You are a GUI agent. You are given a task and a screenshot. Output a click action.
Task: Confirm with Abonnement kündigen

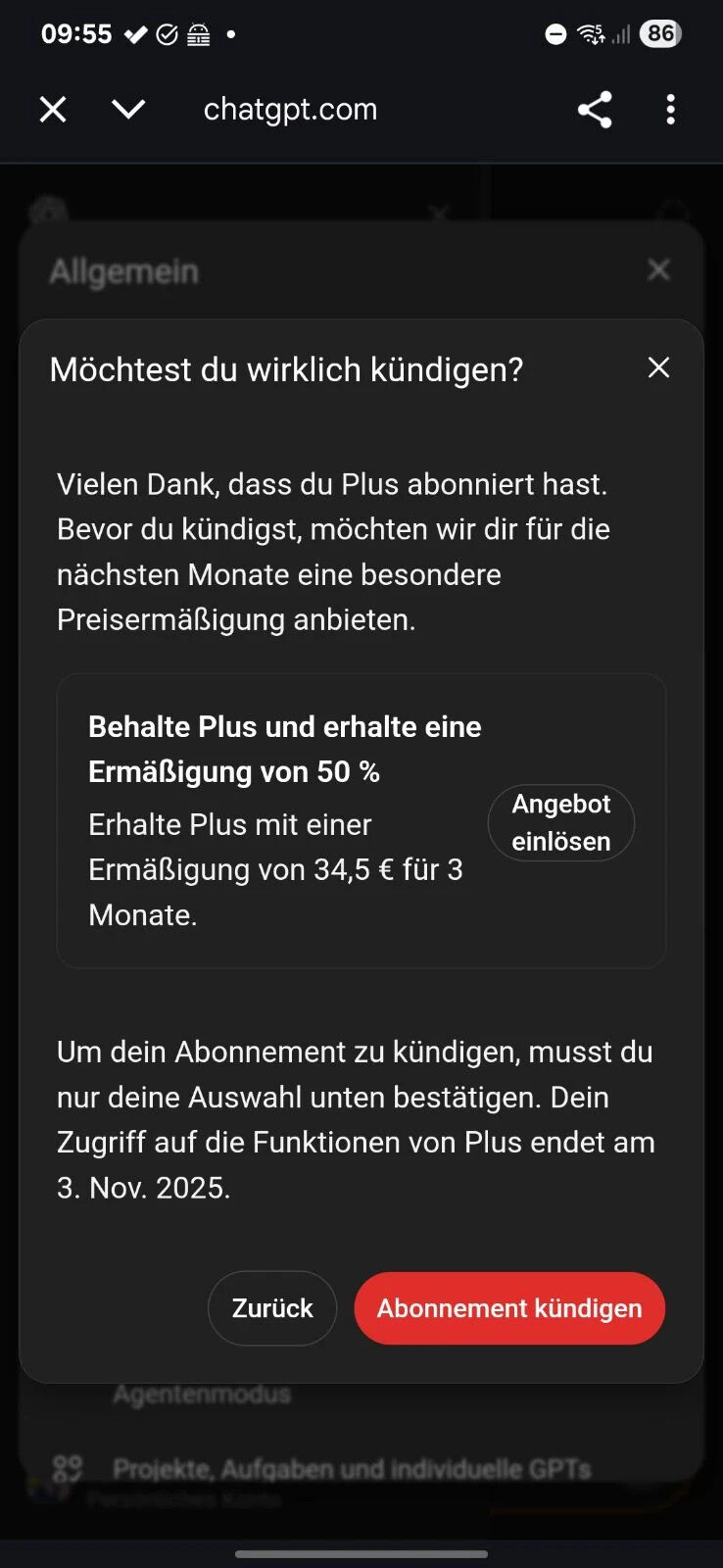[509, 1308]
